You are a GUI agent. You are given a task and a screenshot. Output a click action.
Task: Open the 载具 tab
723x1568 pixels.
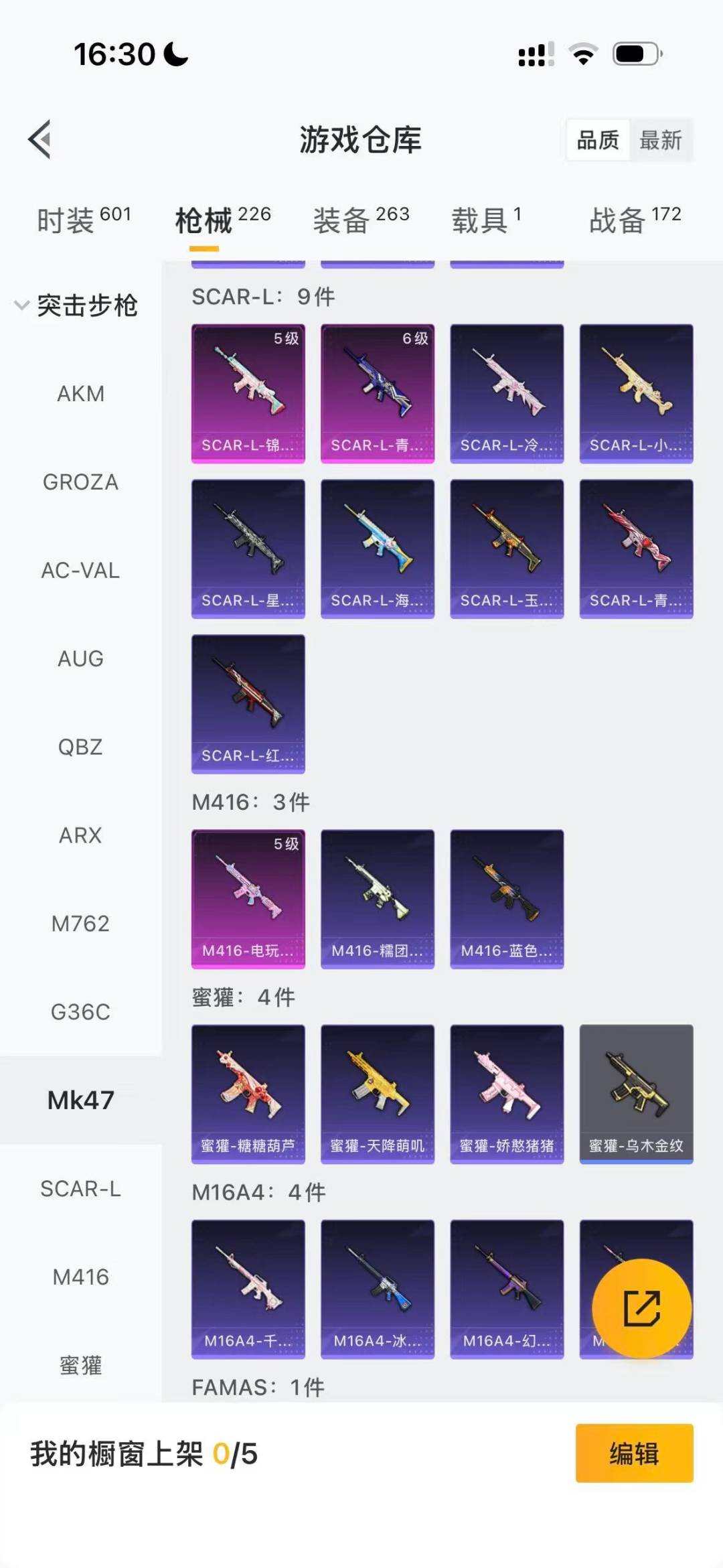[487, 220]
